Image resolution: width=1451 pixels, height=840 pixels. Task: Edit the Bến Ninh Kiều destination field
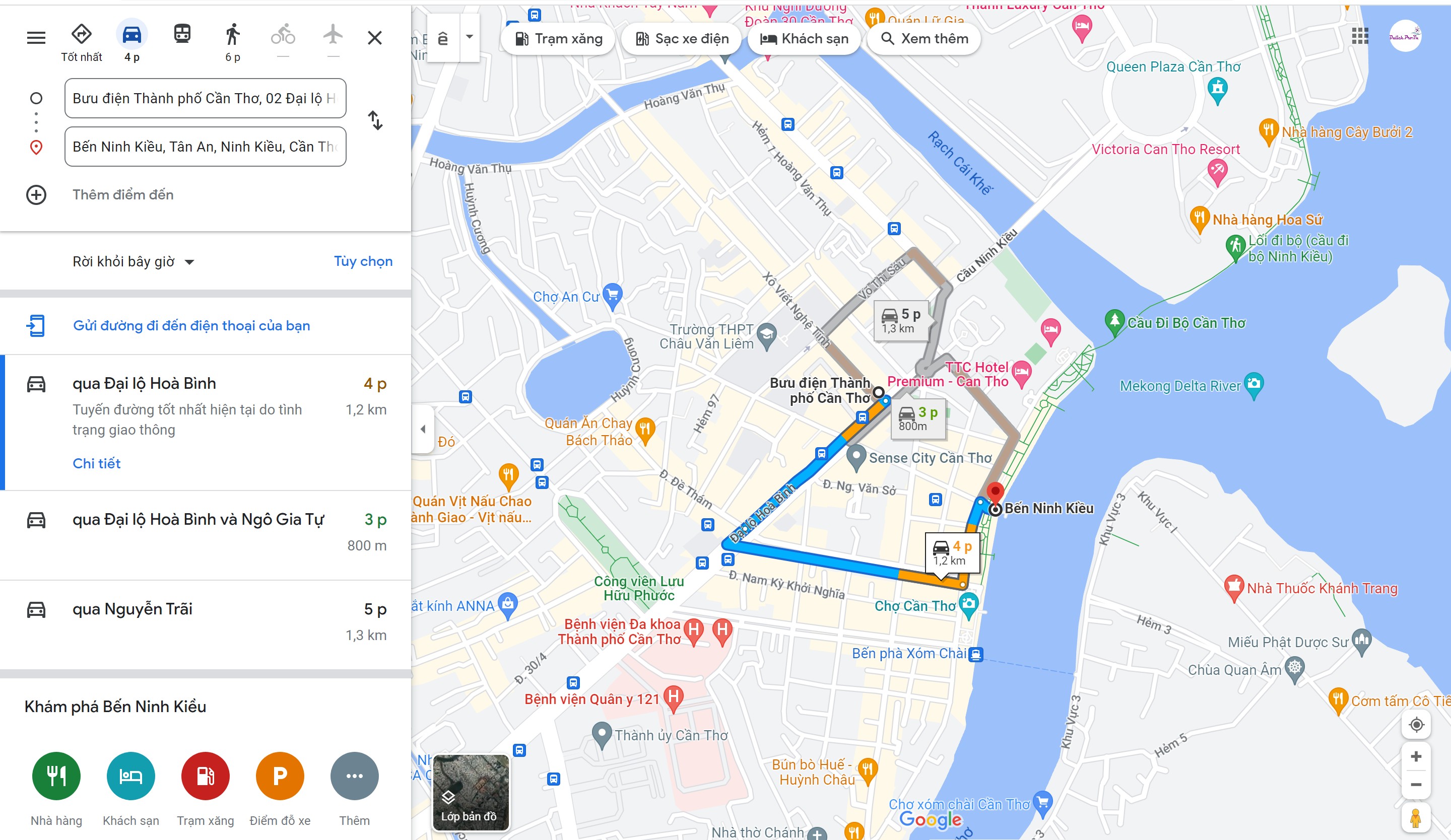(x=205, y=147)
